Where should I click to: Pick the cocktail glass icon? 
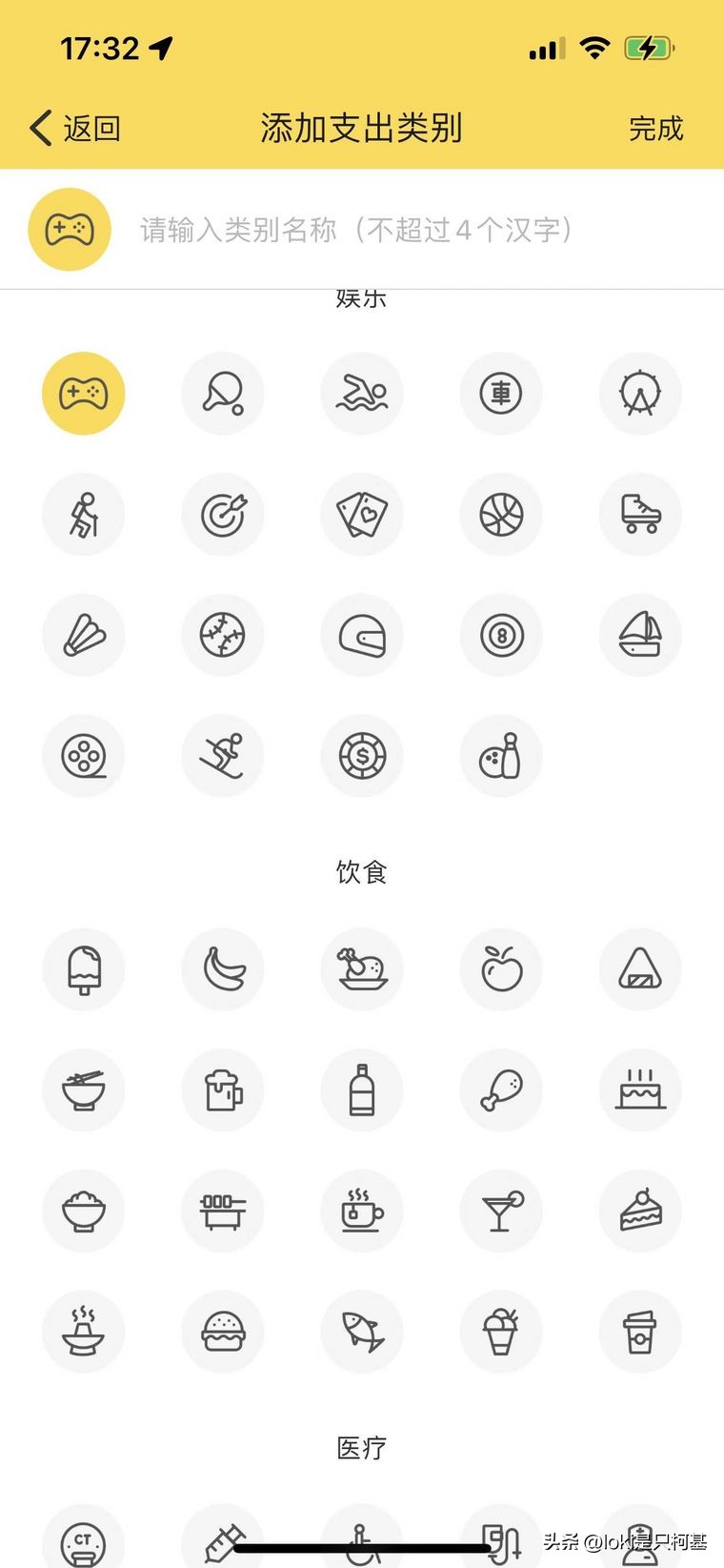click(501, 1211)
